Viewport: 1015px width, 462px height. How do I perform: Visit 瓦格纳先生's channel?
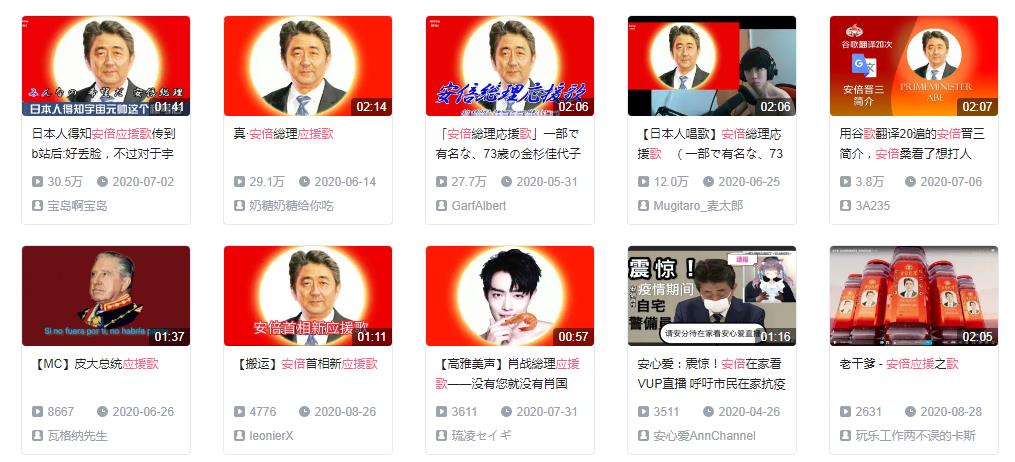(77, 436)
